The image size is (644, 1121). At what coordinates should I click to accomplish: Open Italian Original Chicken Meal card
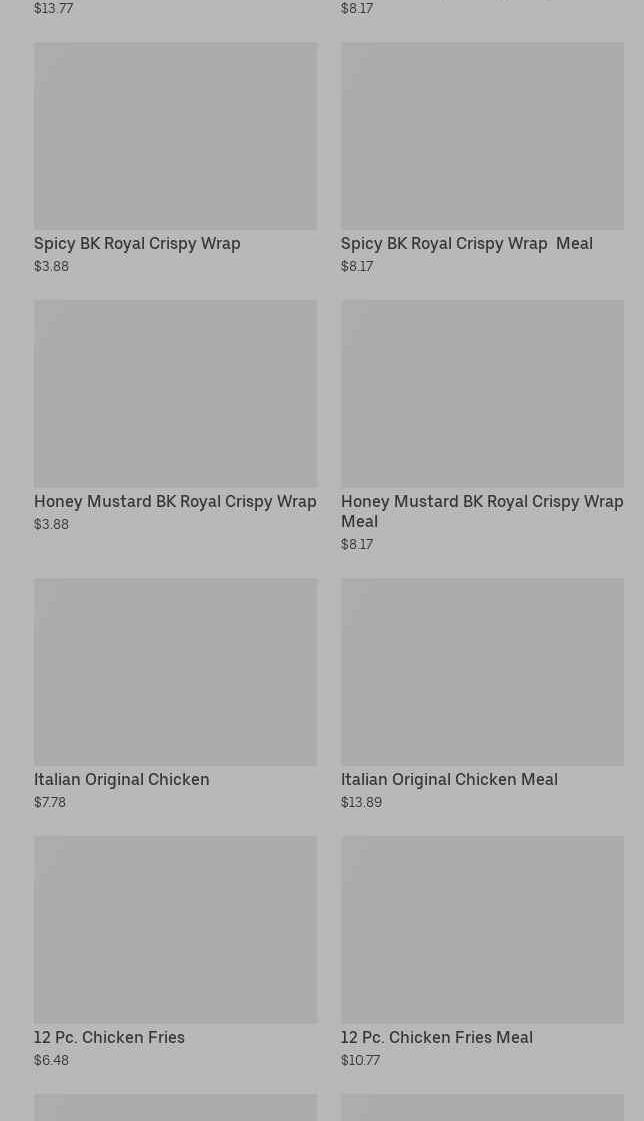482,694
